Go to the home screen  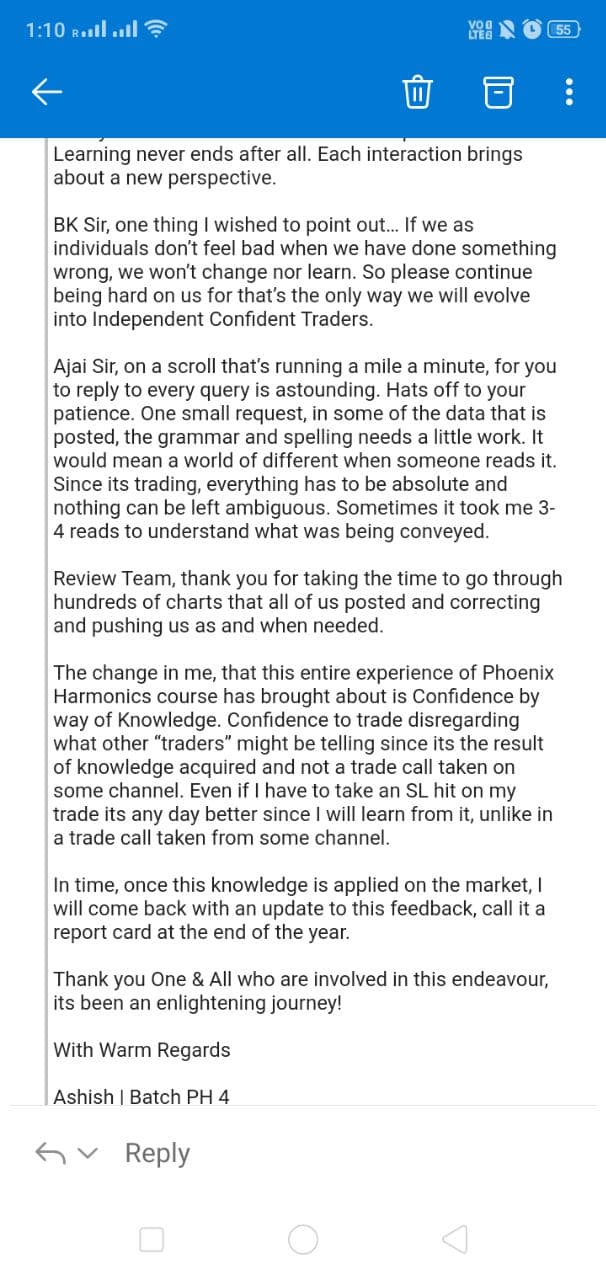pos(303,1240)
